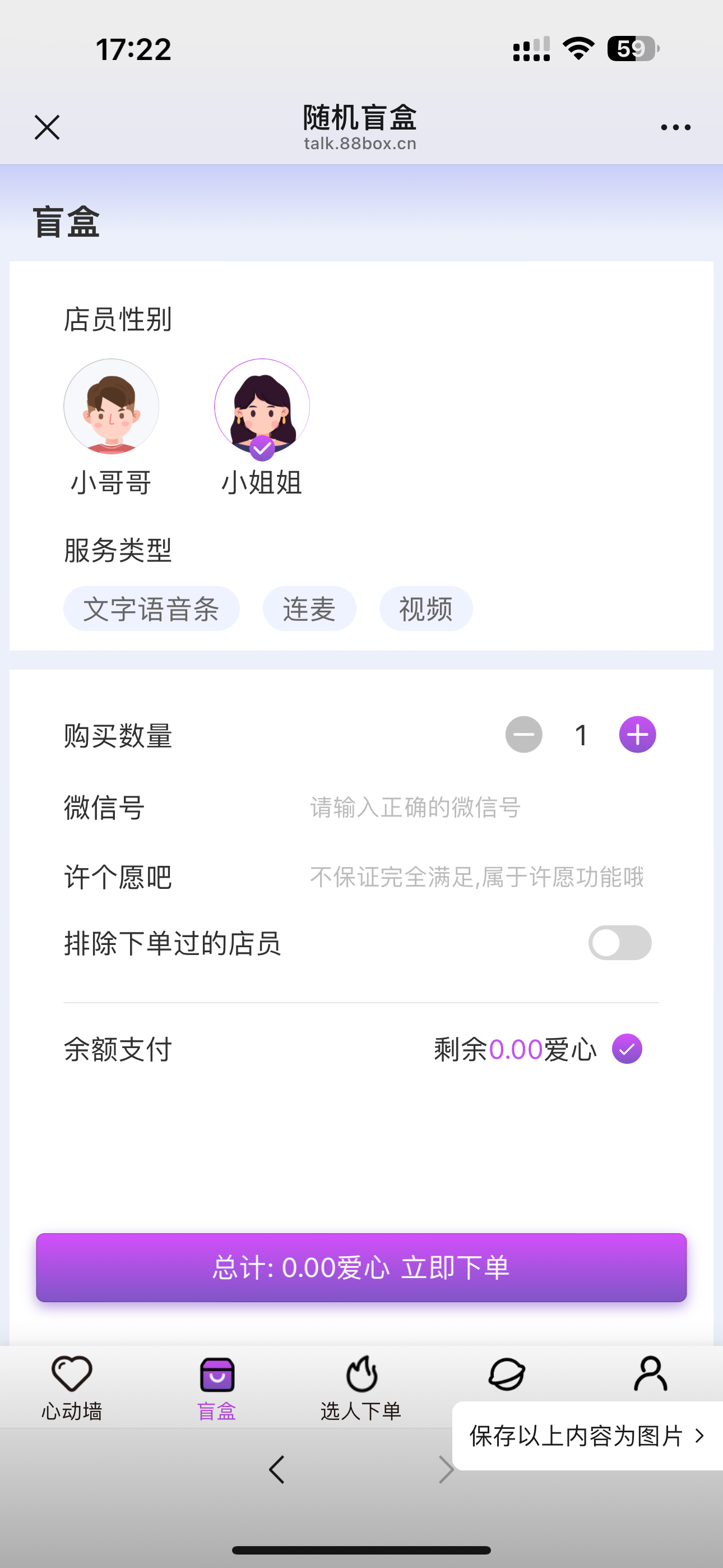
Task: Choose the 视频 service type
Action: click(x=426, y=608)
